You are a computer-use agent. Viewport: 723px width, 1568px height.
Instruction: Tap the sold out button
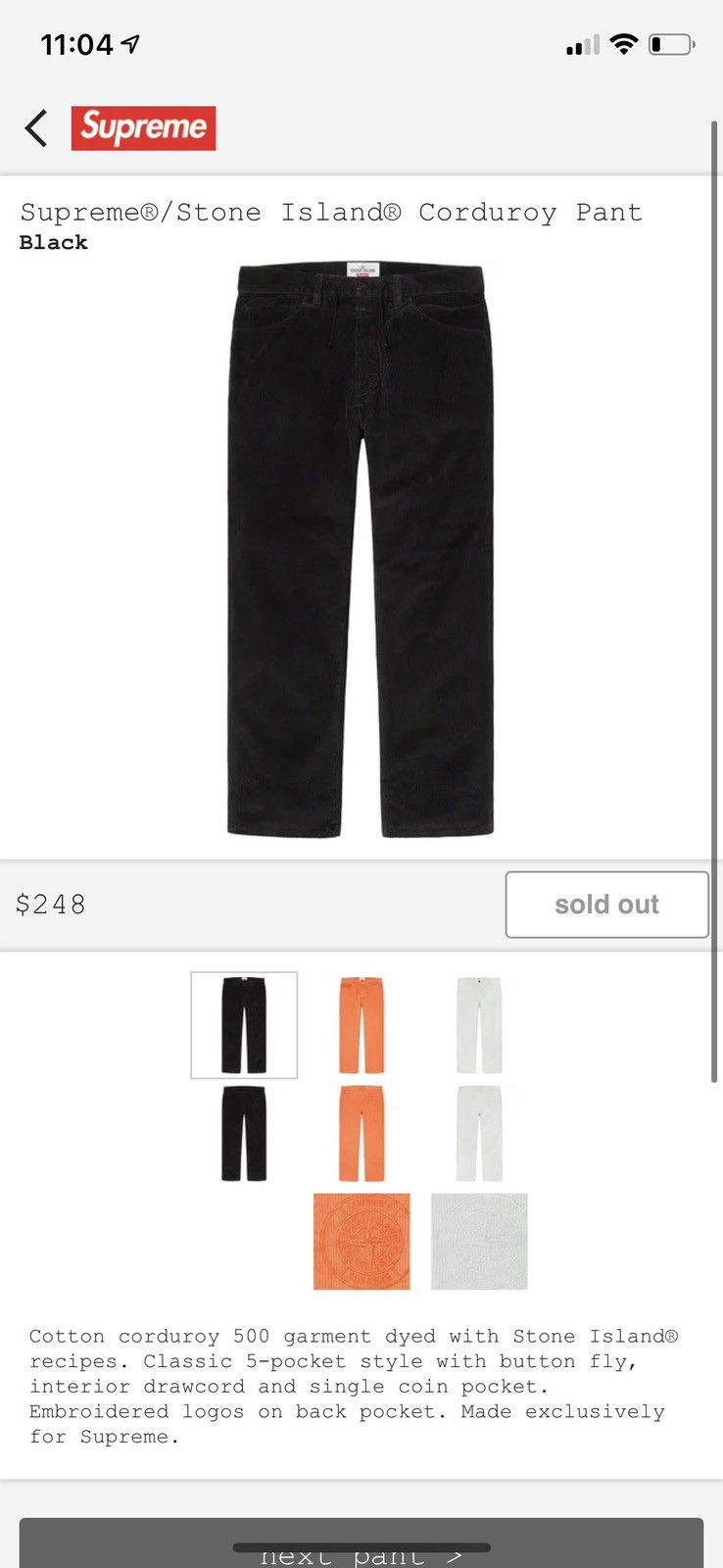(606, 905)
